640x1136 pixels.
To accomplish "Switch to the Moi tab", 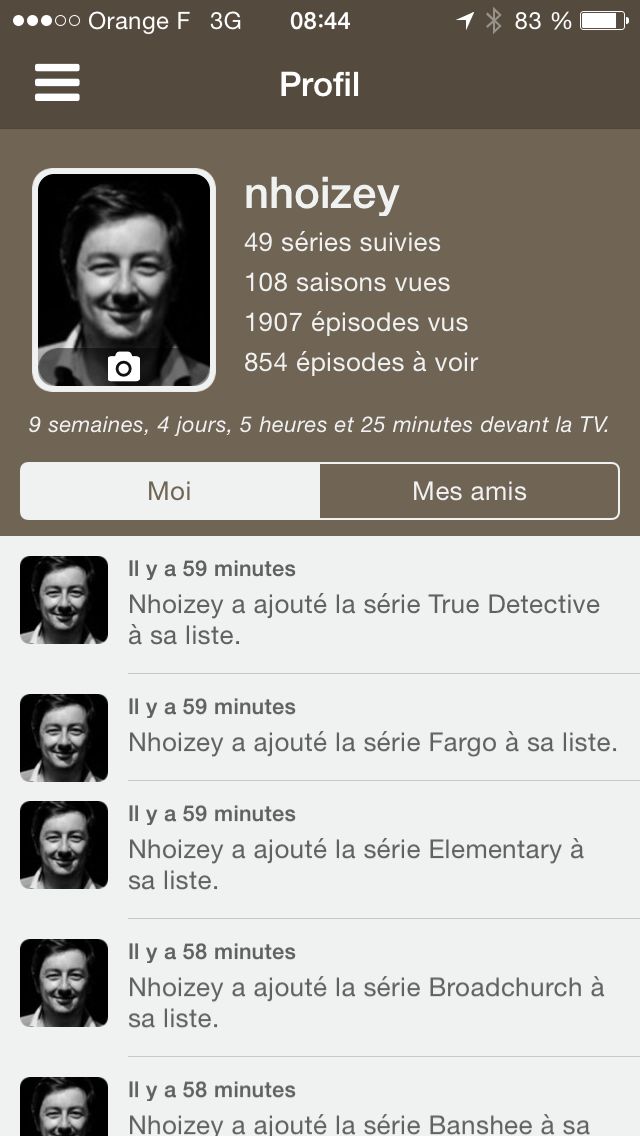I will click(170, 491).
